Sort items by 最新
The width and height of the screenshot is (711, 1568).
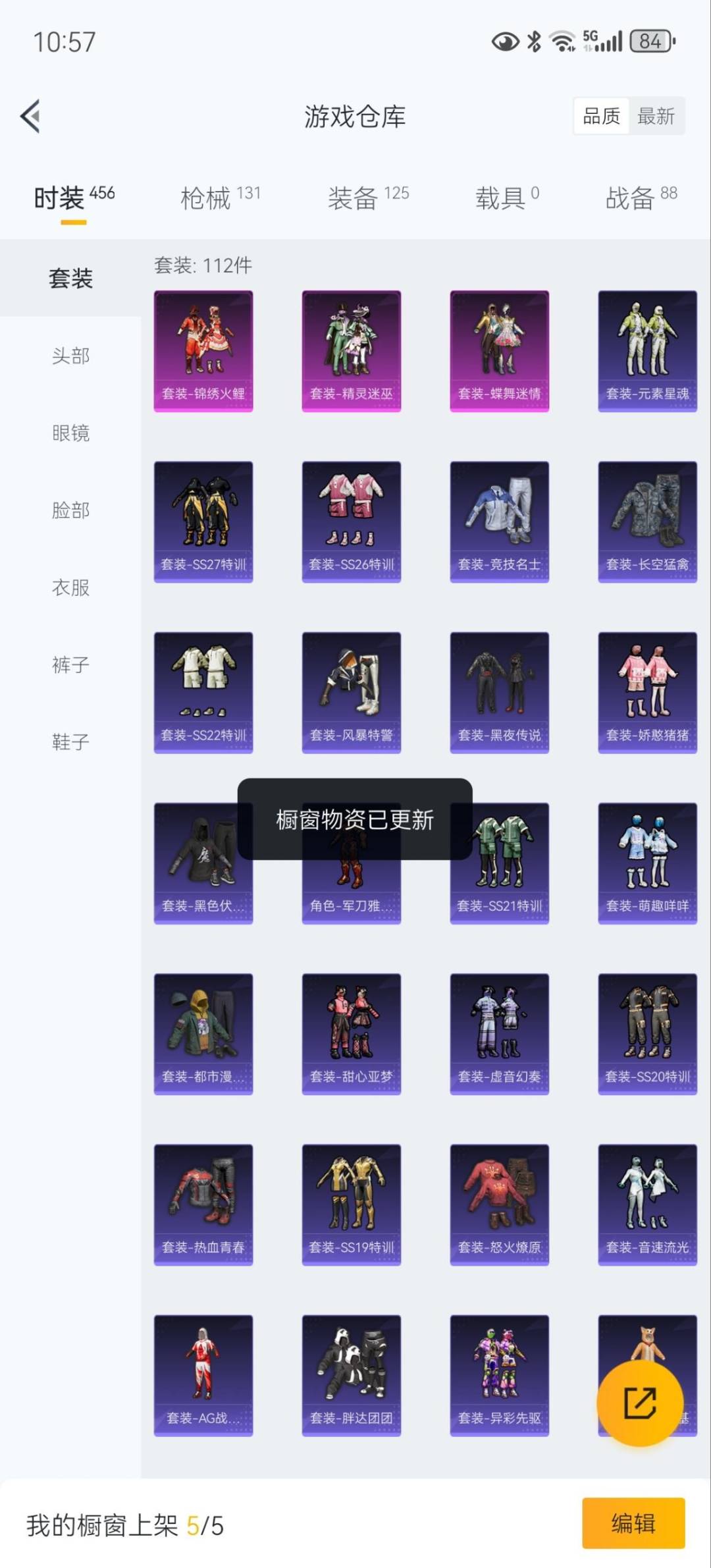pyautogui.click(x=656, y=117)
